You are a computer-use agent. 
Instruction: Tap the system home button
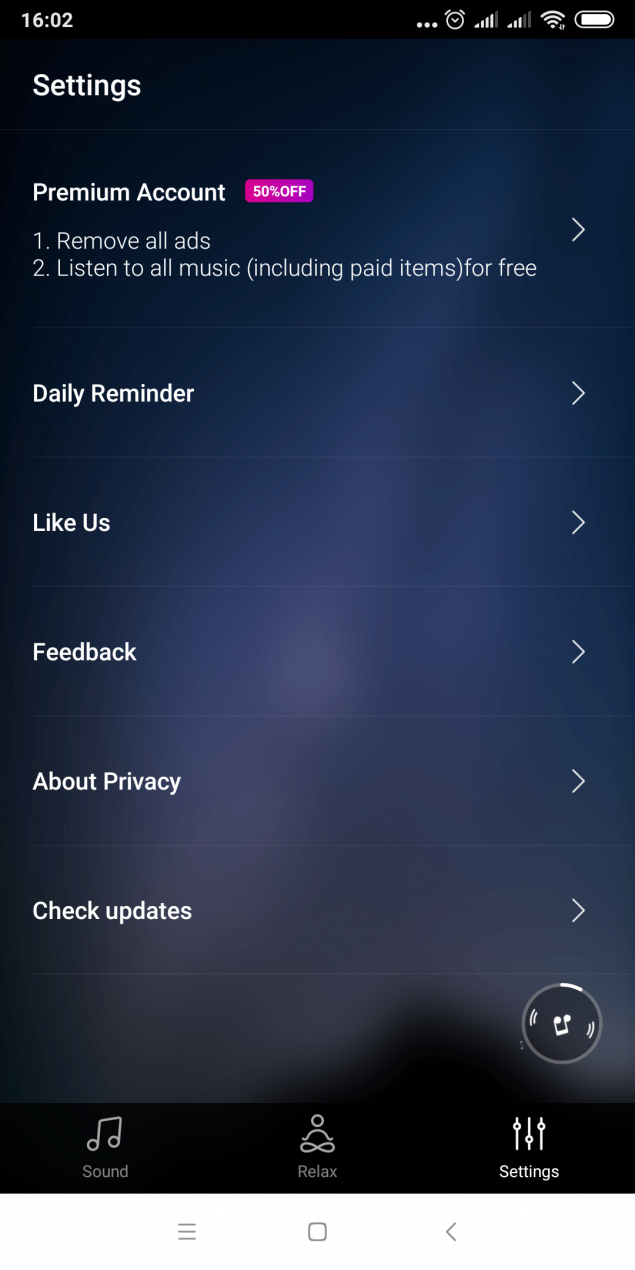317,1231
